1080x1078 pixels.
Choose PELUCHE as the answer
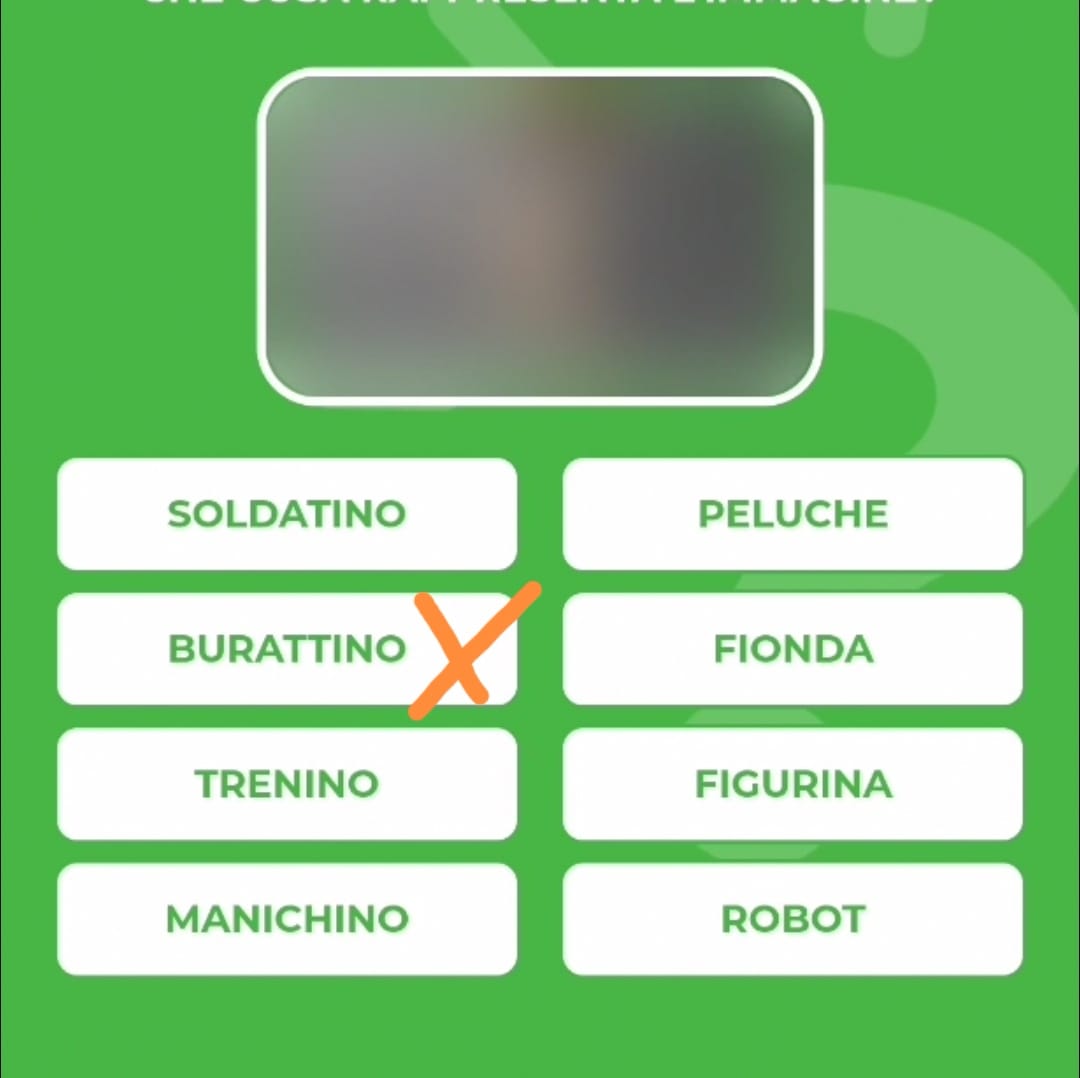(793, 514)
